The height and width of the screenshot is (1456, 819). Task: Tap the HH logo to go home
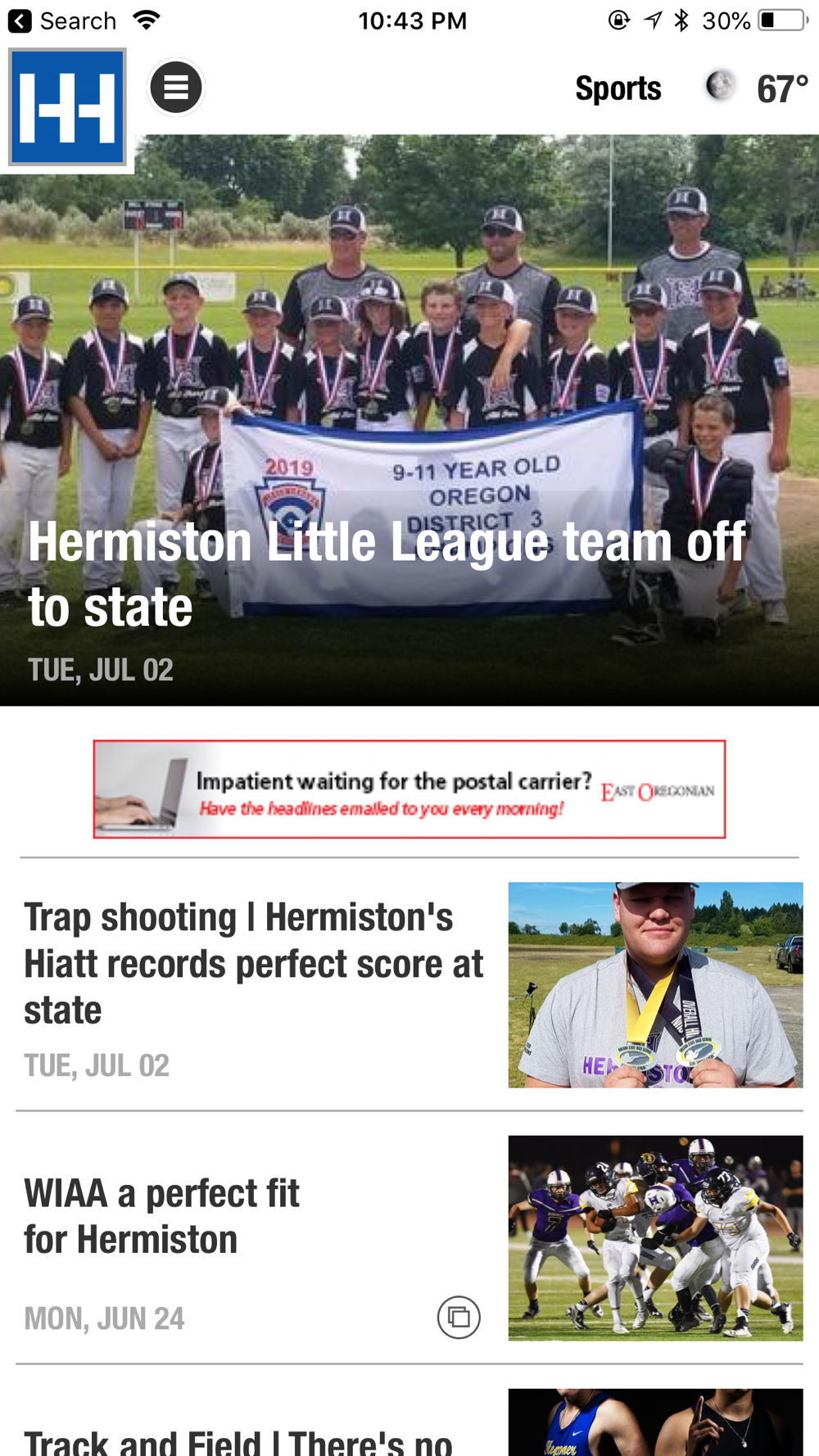coord(67,107)
